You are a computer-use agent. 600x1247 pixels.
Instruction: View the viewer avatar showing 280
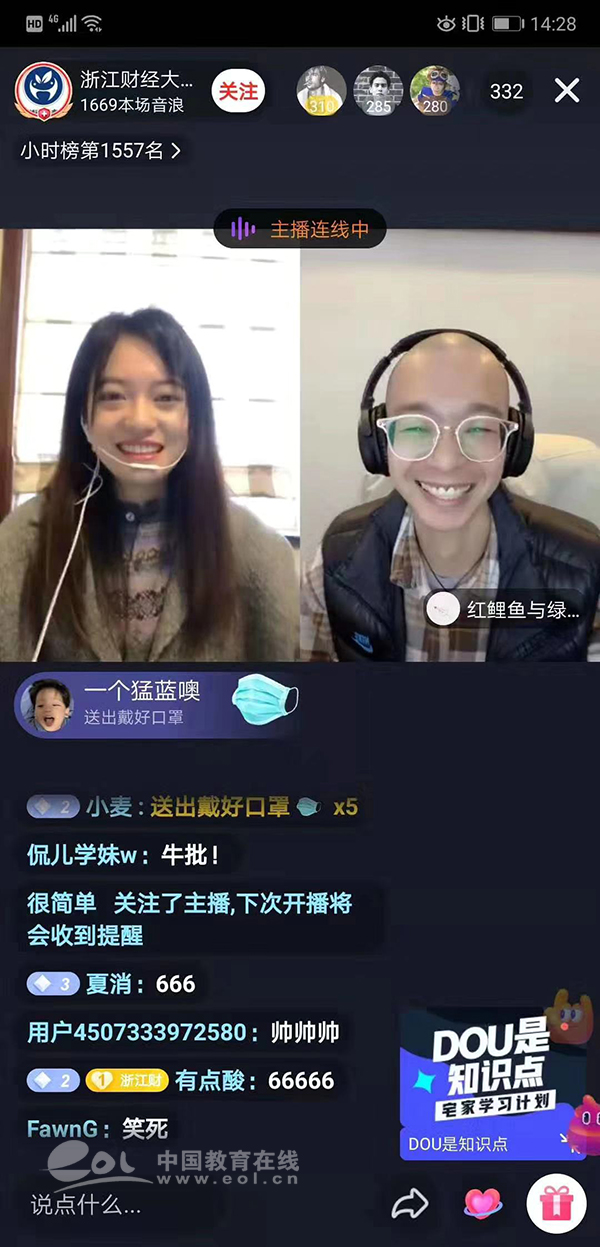(x=434, y=91)
